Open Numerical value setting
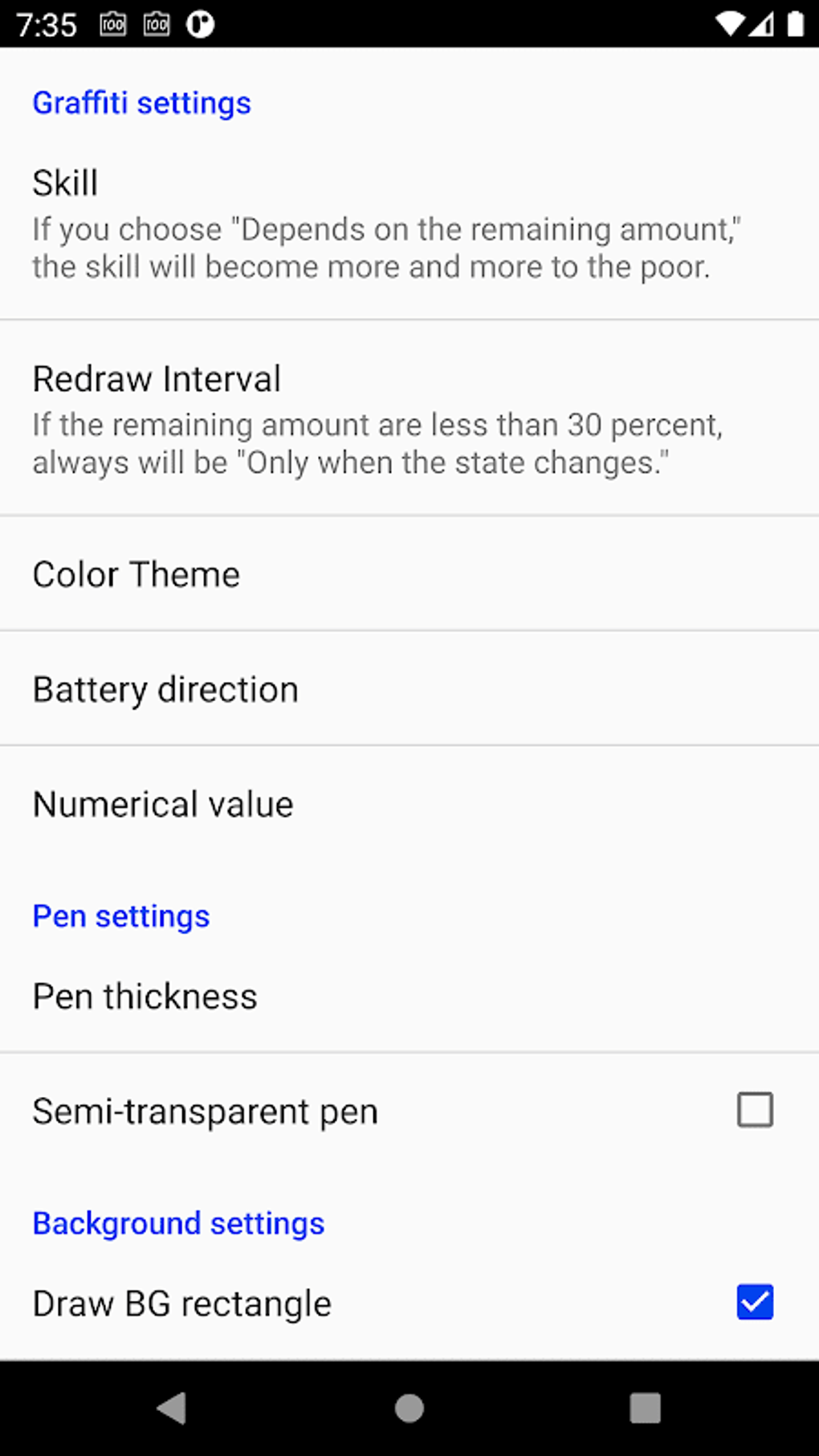The height and width of the screenshot is (1456, 819). point(409,804)
